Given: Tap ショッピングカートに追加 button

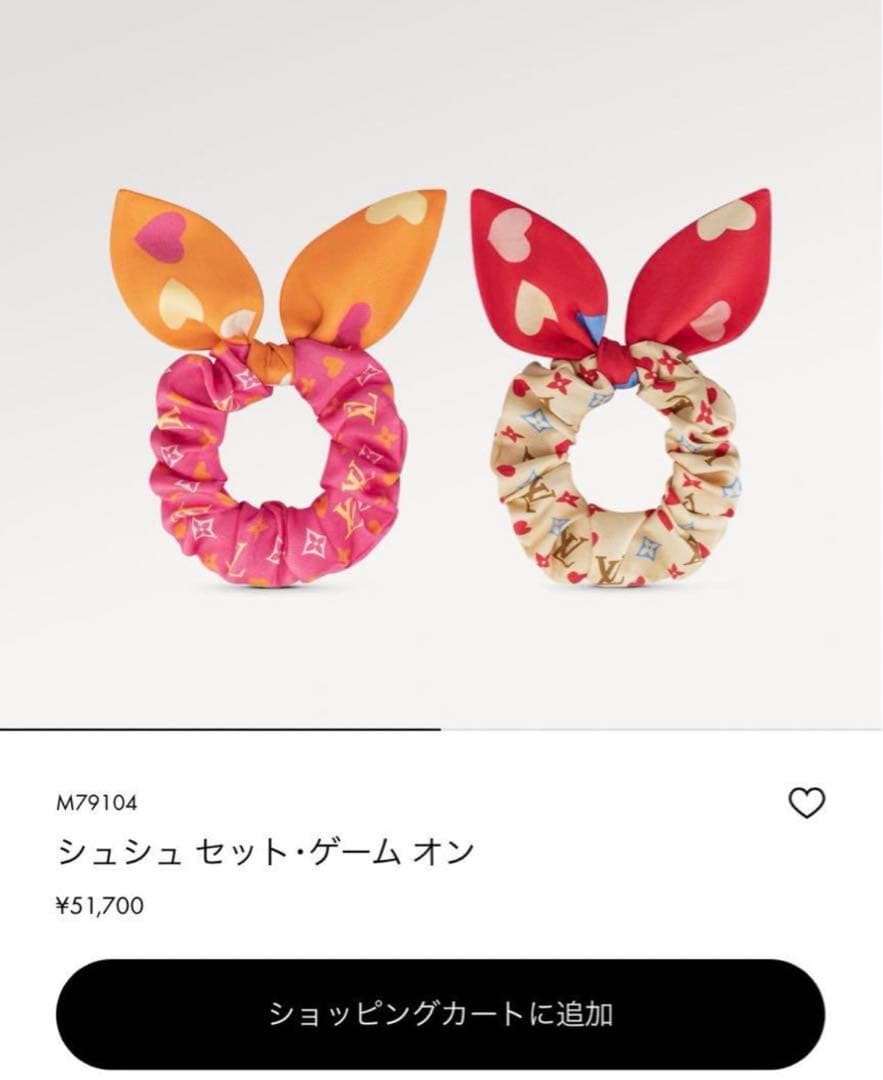Looking at the screenshot, I should tap(440, 1014).
